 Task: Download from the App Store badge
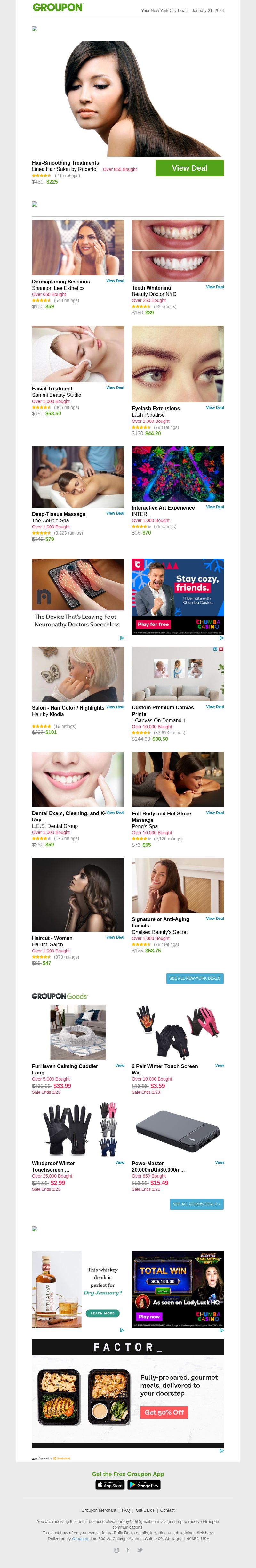[109, 1485]
